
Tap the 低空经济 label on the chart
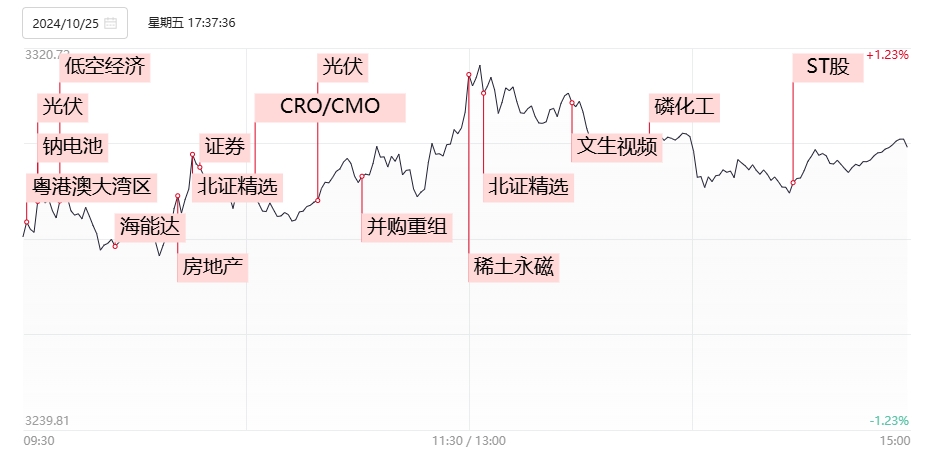104,68
